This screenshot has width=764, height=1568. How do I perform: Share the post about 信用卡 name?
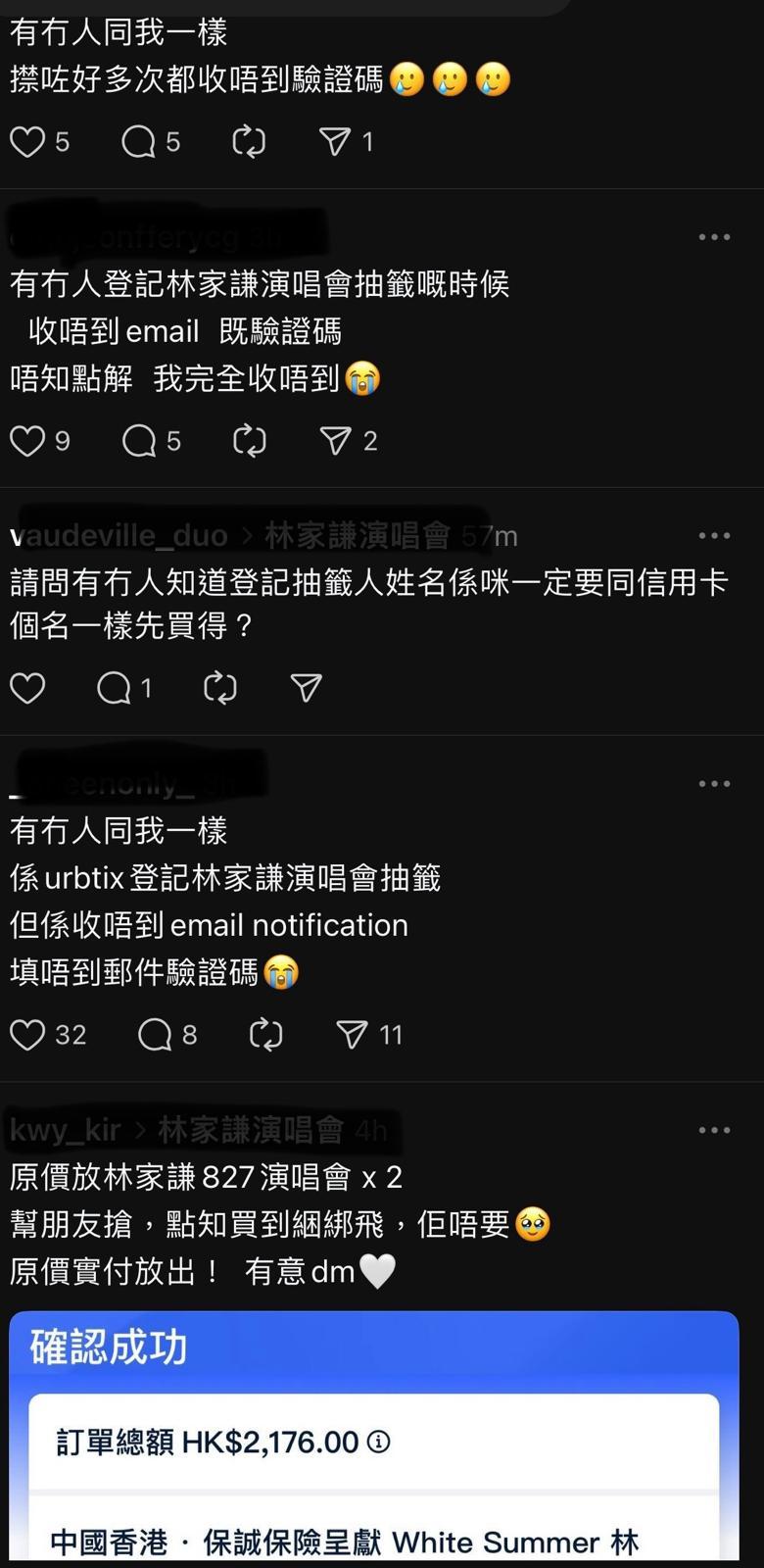306,688
